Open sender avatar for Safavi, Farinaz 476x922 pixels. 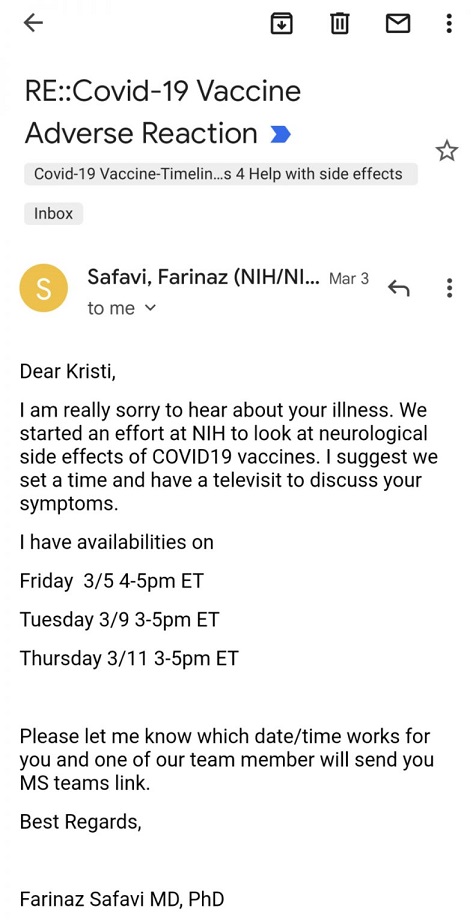[x=43, y=288]
